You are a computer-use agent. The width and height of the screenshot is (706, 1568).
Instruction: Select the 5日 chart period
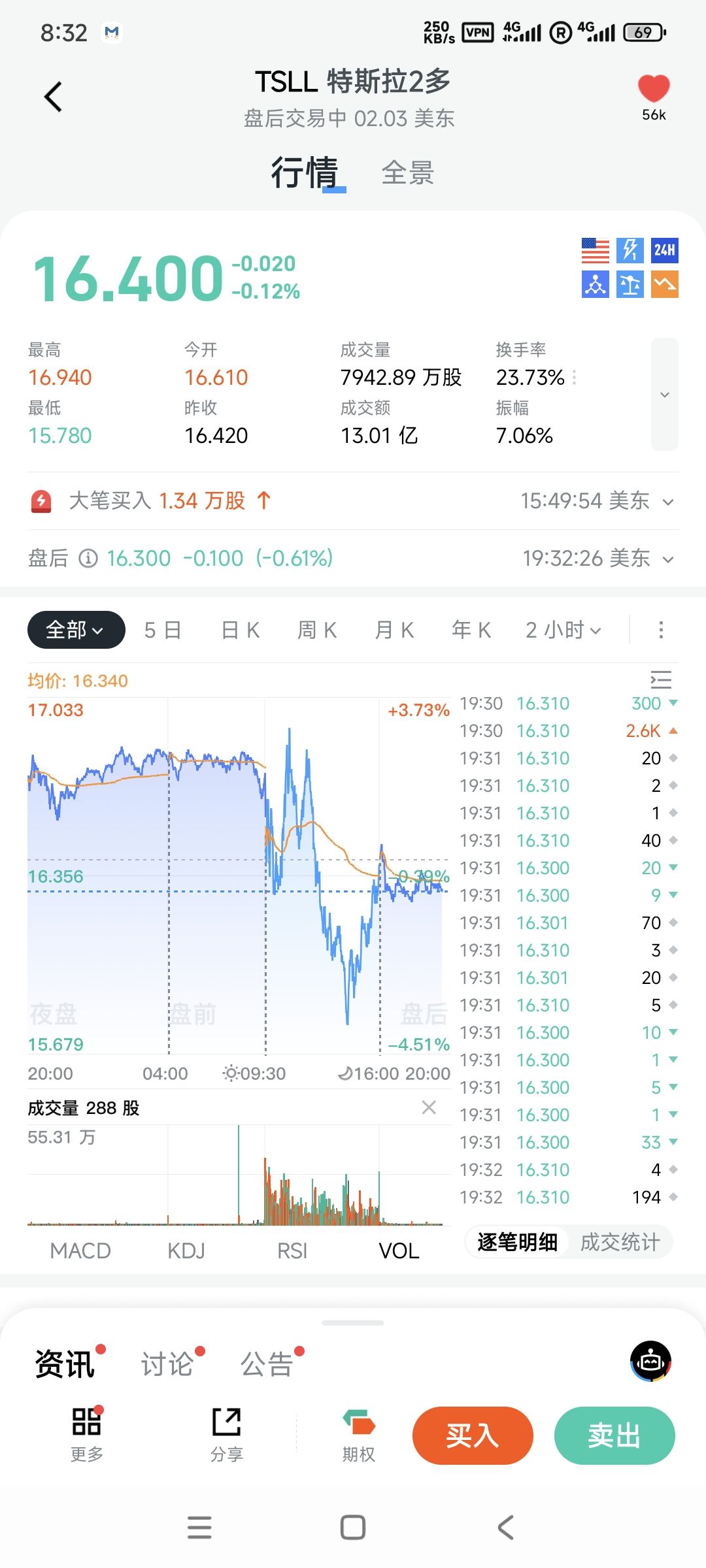pos(162,630)
